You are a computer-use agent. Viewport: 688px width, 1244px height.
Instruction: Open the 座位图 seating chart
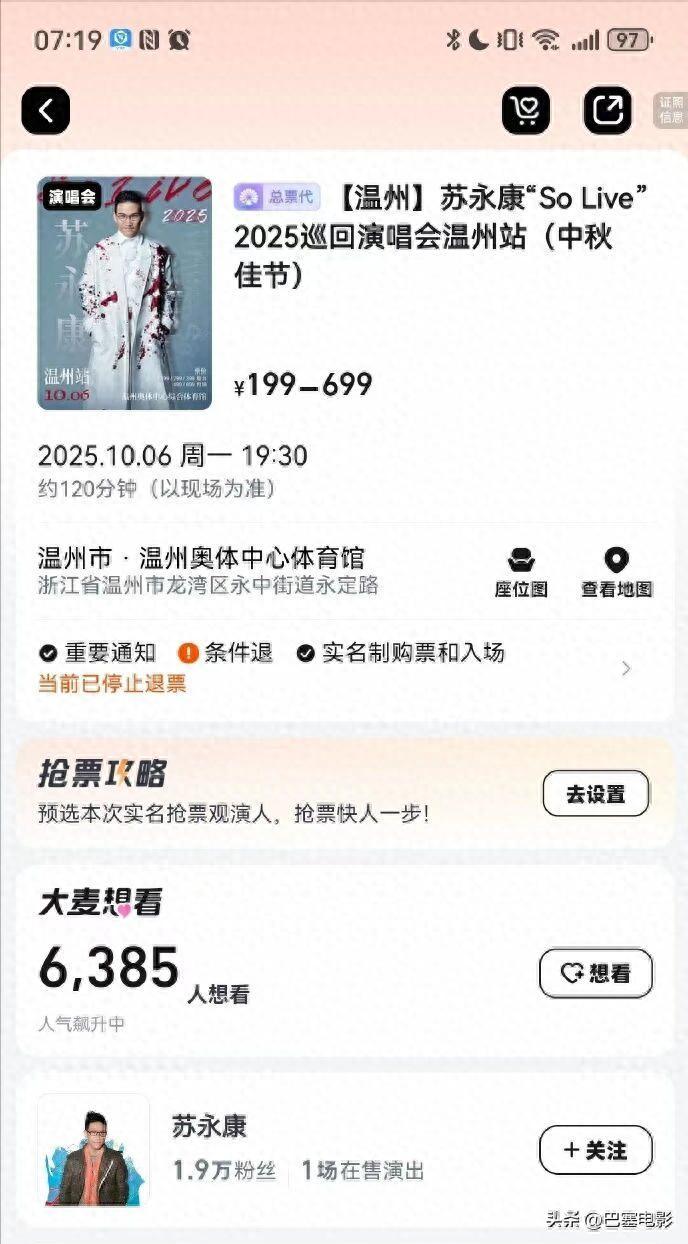(x=521, y=573)
